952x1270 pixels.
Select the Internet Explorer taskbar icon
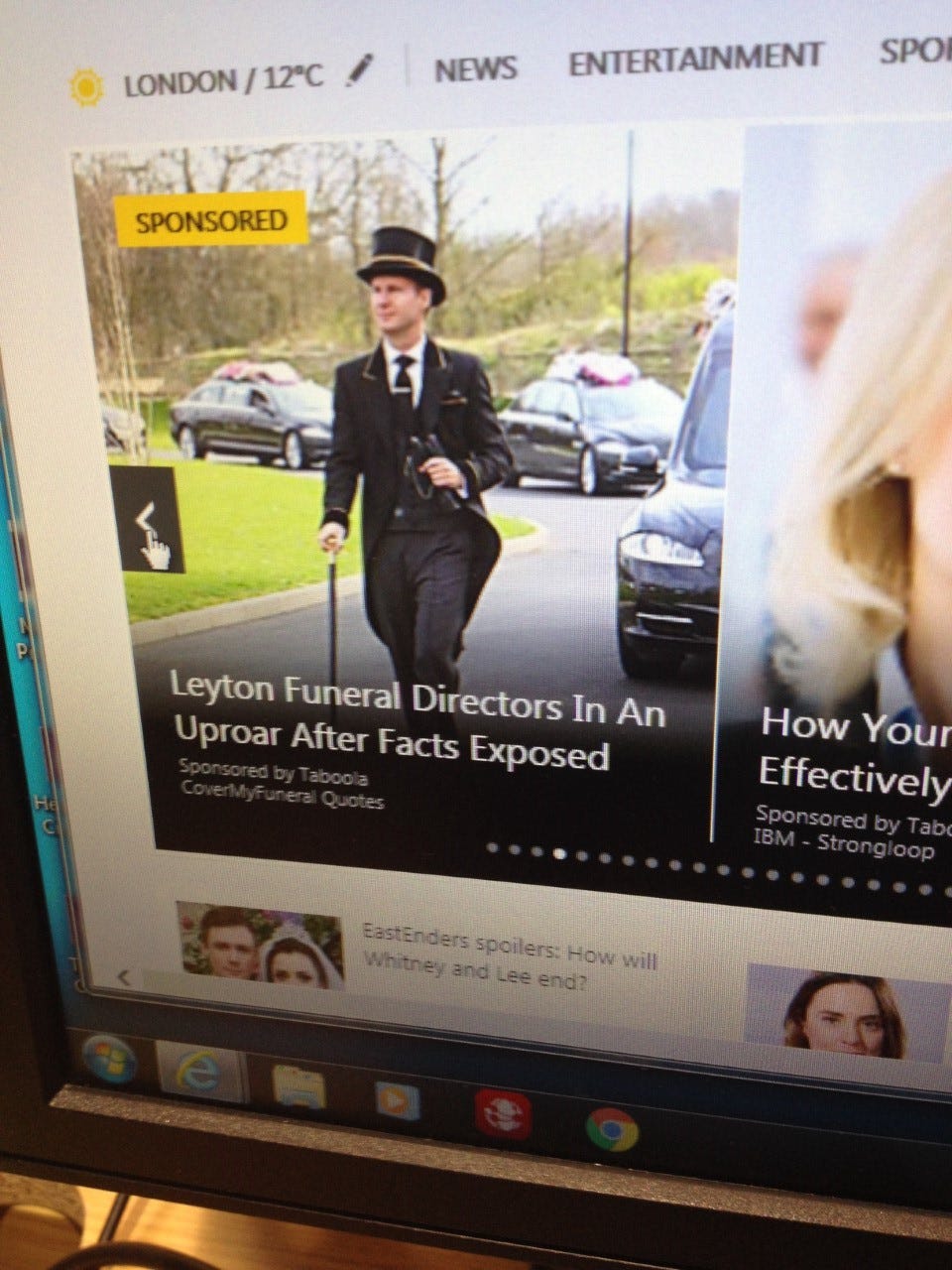pos(199,1072)
